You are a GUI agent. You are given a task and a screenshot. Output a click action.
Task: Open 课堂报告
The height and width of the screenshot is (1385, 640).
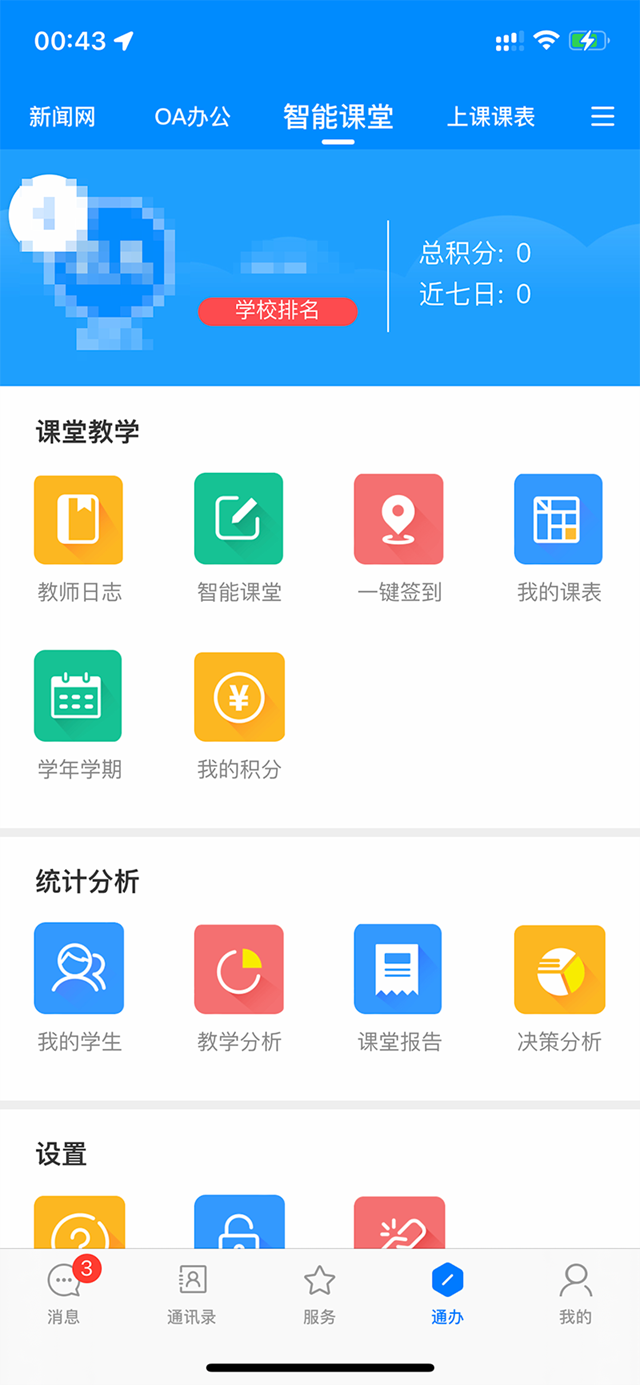[399, 969]
